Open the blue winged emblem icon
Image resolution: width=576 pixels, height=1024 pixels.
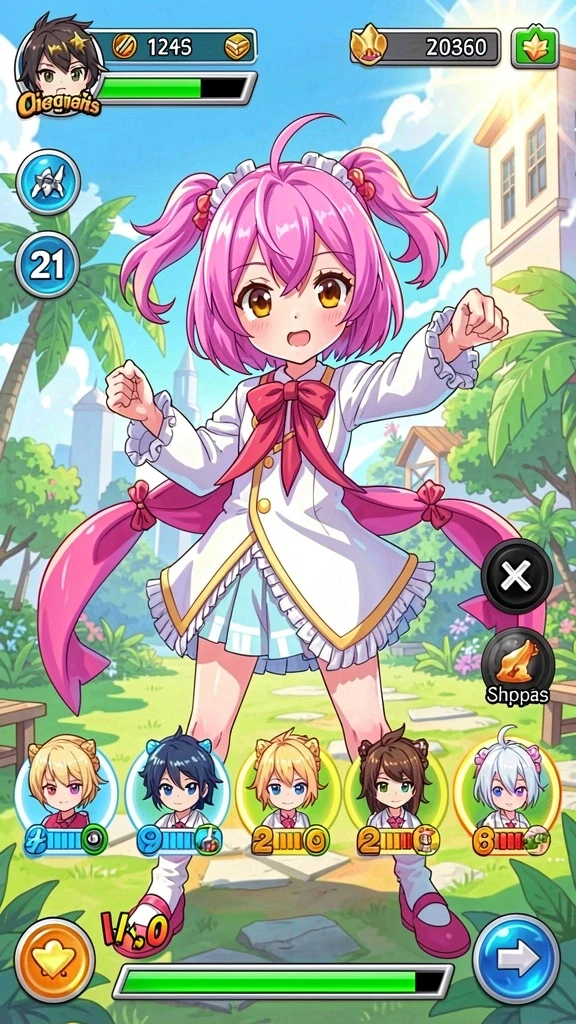pos(48,182)
